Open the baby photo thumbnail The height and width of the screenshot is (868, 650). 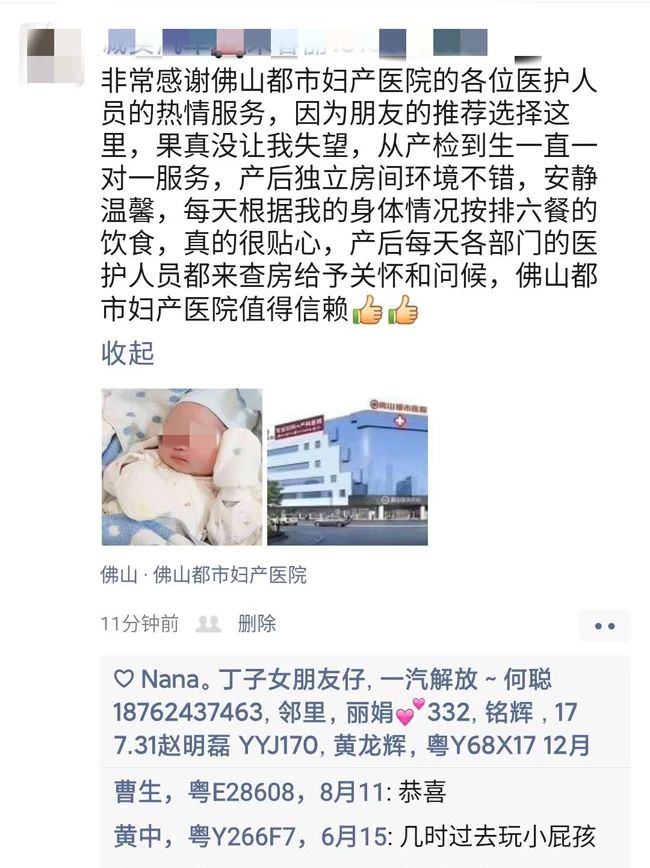click(x=181, y=467)
